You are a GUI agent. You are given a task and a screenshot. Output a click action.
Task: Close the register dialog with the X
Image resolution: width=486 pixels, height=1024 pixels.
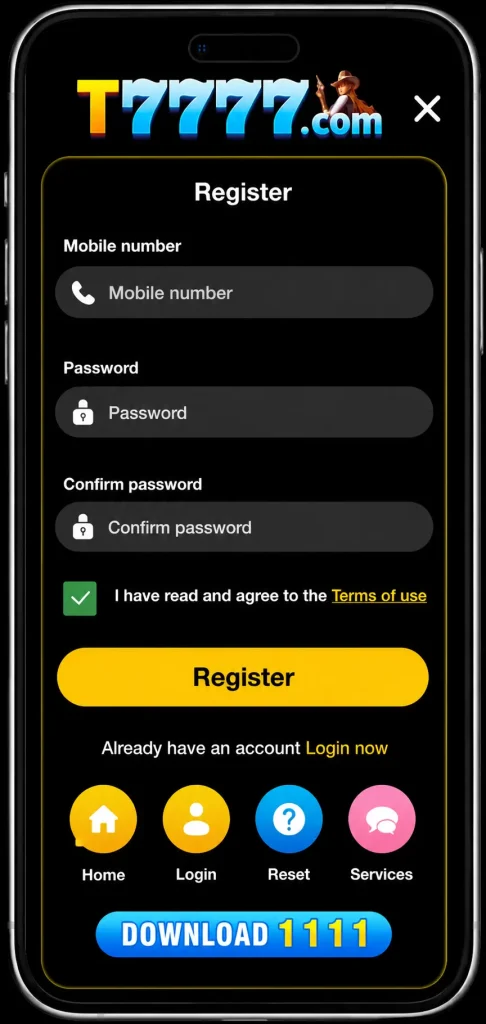pos(427,108)
